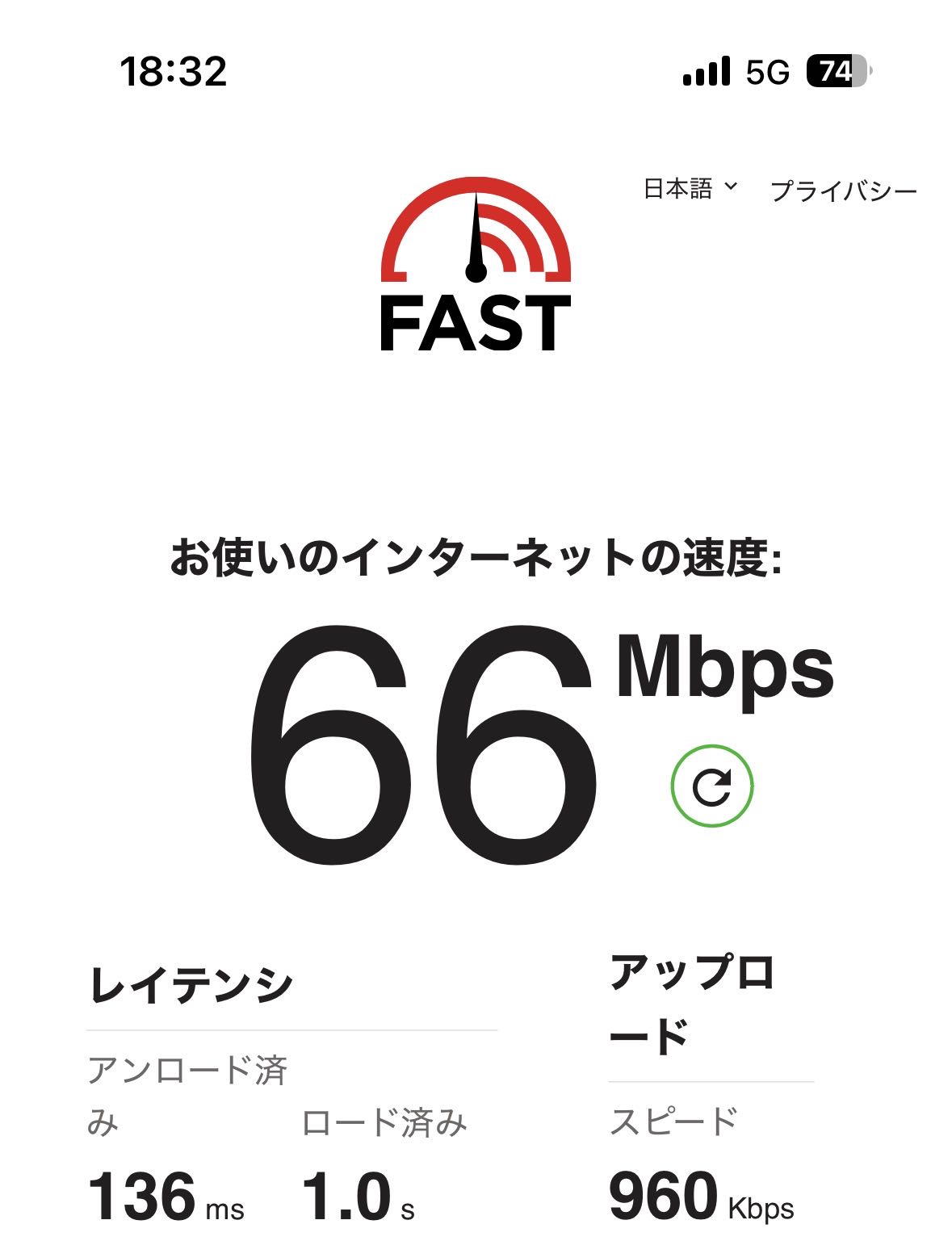Open the プライバシー link
This screenshot has width=952, height=1241.
click(x=843, y=191)
